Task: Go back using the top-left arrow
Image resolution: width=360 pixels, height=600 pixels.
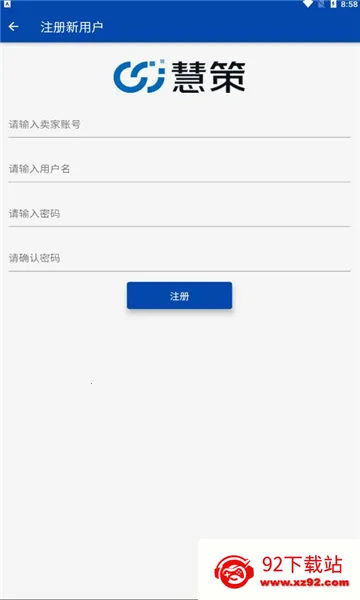Action: (x=14, y=27)
